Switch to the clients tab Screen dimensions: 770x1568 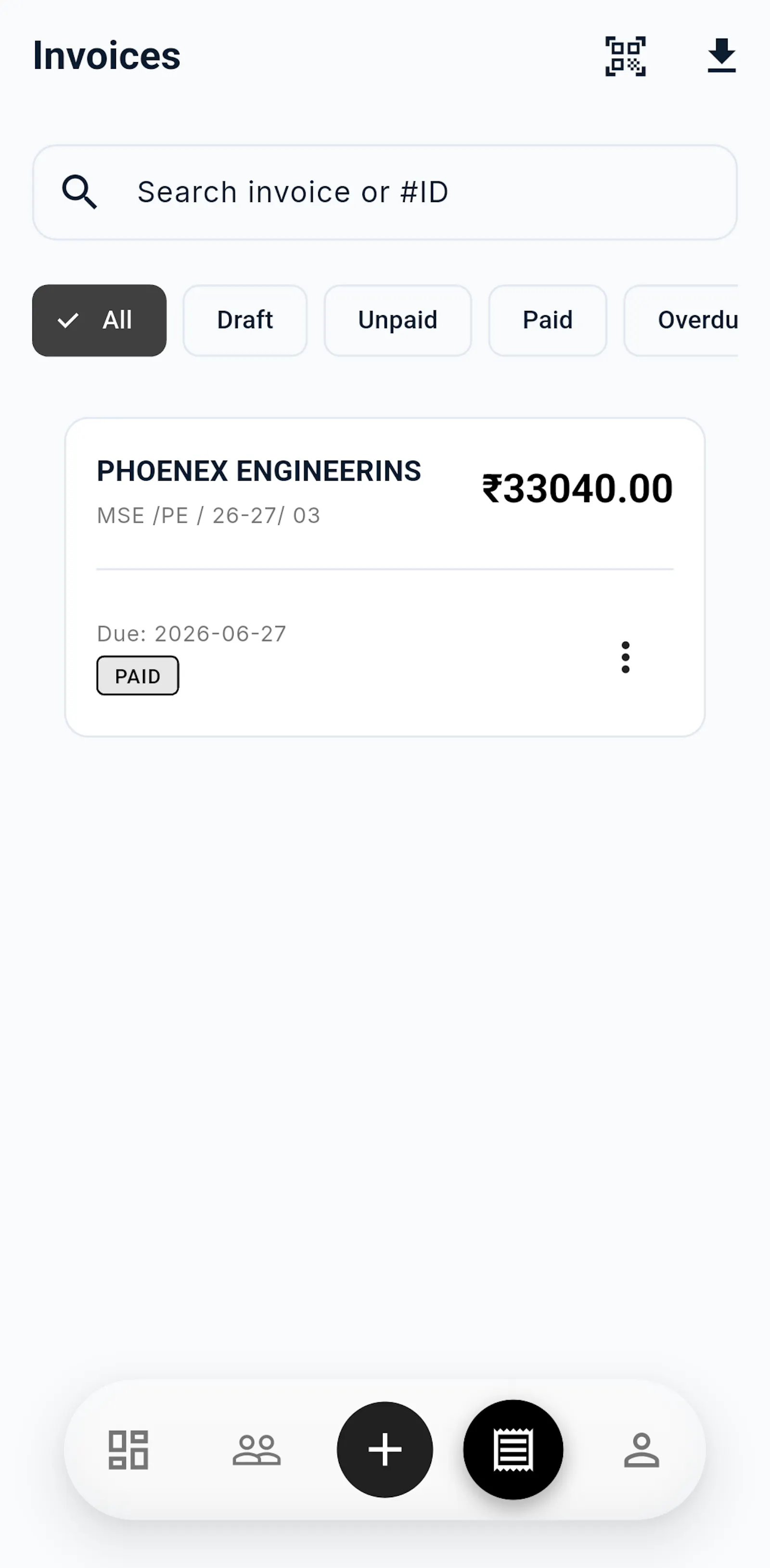[x=256, y=1450]
